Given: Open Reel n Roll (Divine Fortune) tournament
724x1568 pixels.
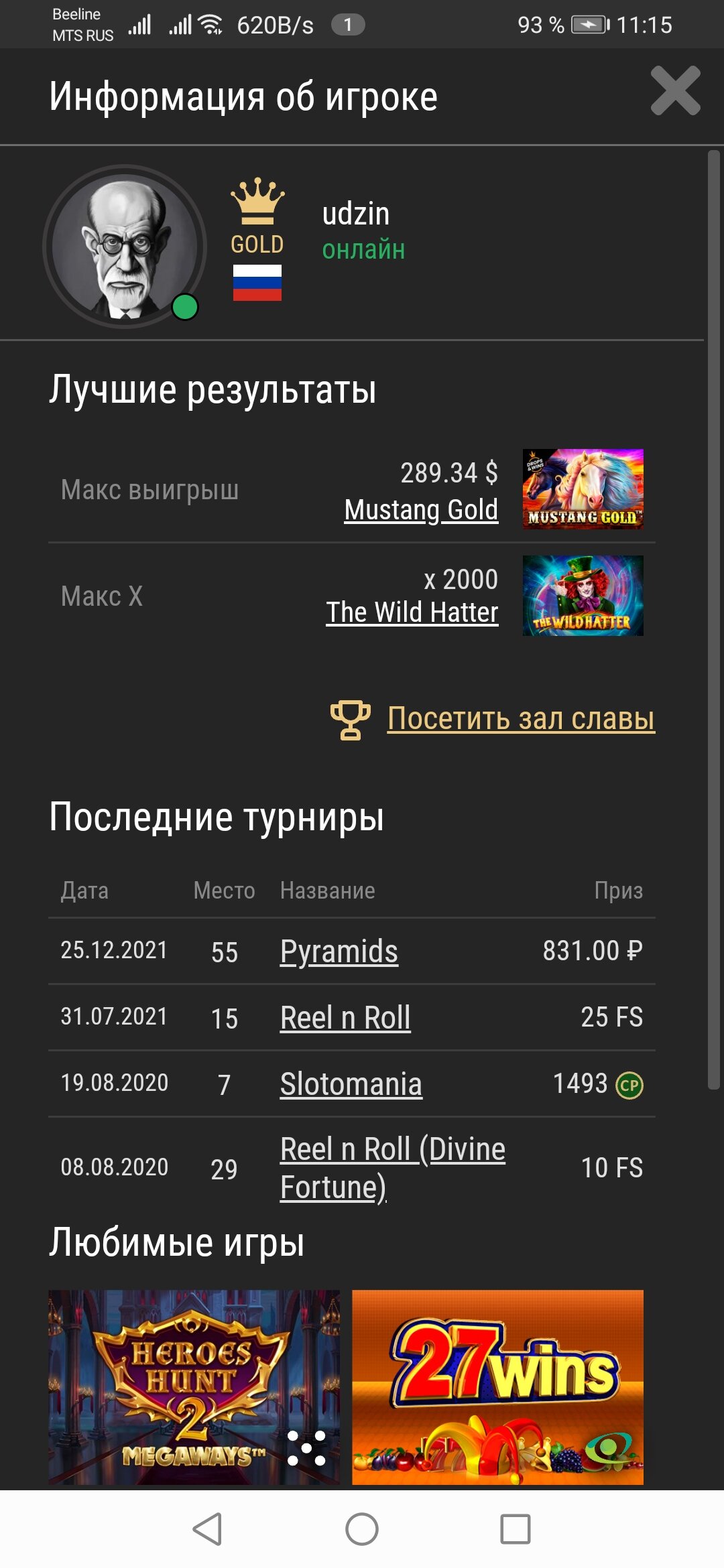Looking at the screenshot, I should (x=392, y=1168).
